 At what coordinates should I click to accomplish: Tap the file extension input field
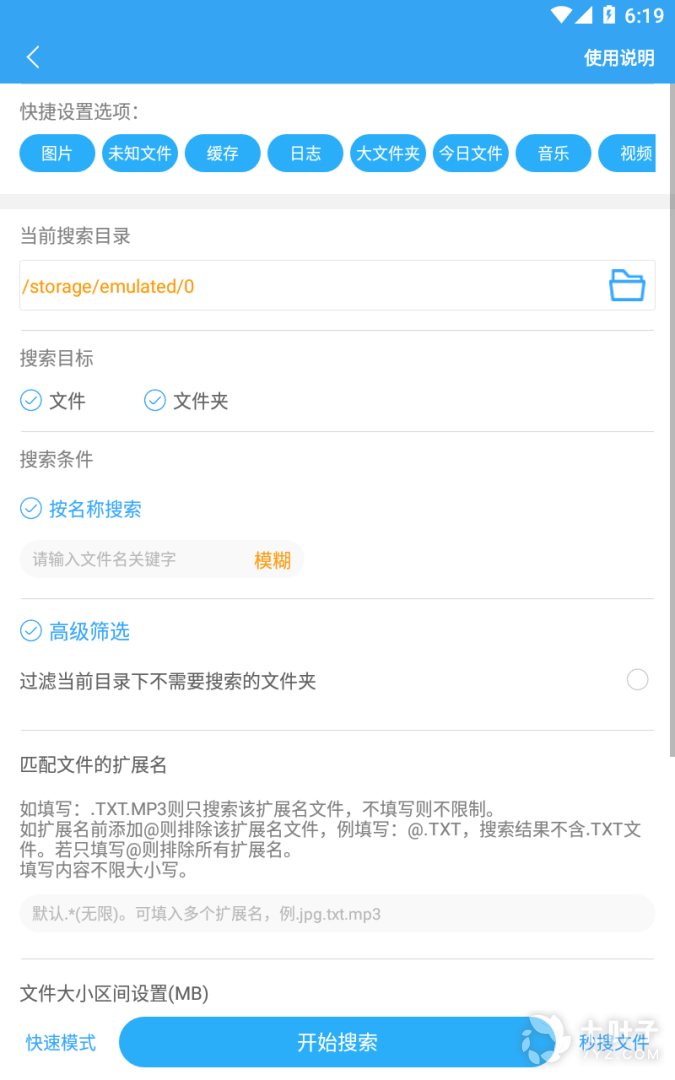click(x=337, y=914)
